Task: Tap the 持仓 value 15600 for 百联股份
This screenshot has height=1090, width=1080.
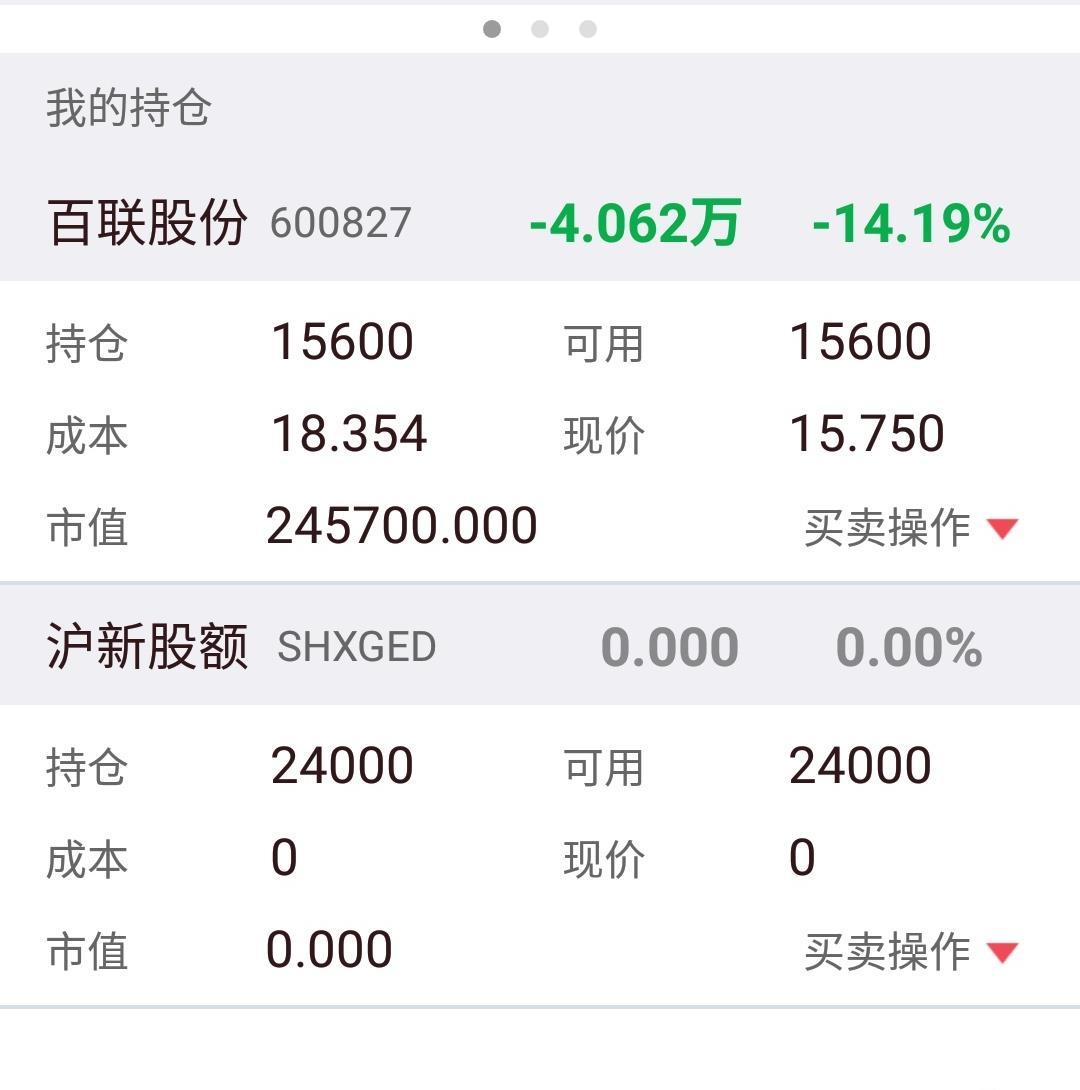Action: [343, 342]
